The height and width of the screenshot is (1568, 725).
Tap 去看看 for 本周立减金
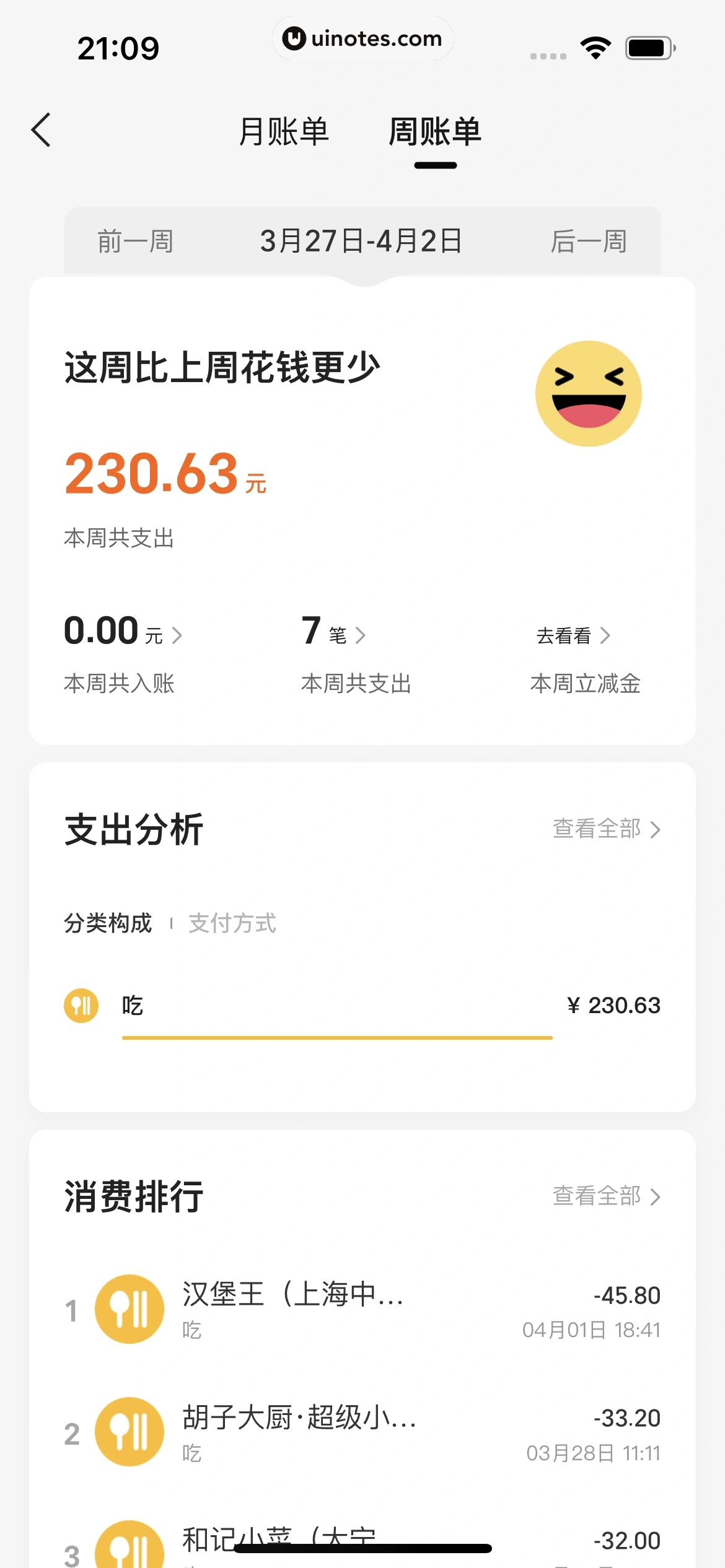573,635
